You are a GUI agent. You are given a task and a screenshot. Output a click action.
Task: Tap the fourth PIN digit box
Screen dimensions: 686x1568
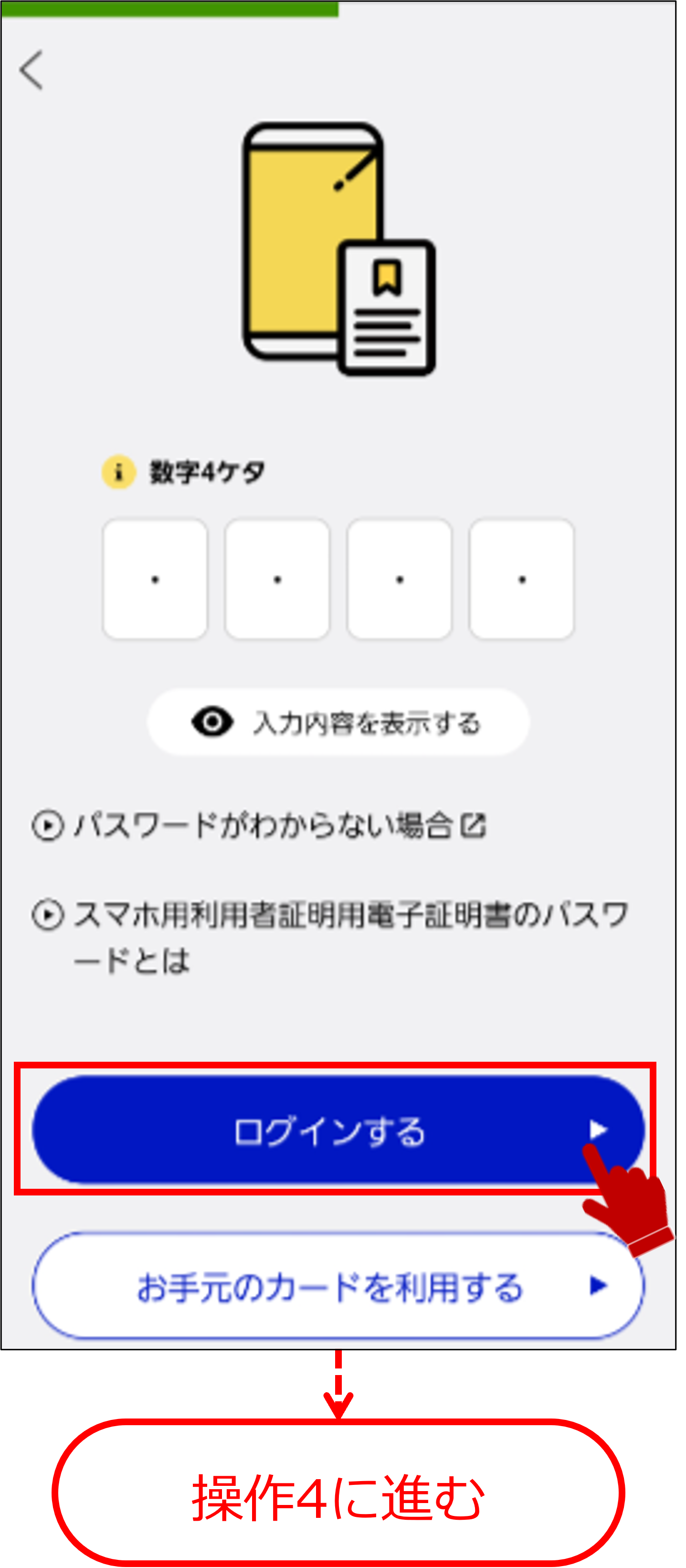click(x=522, y=579)
